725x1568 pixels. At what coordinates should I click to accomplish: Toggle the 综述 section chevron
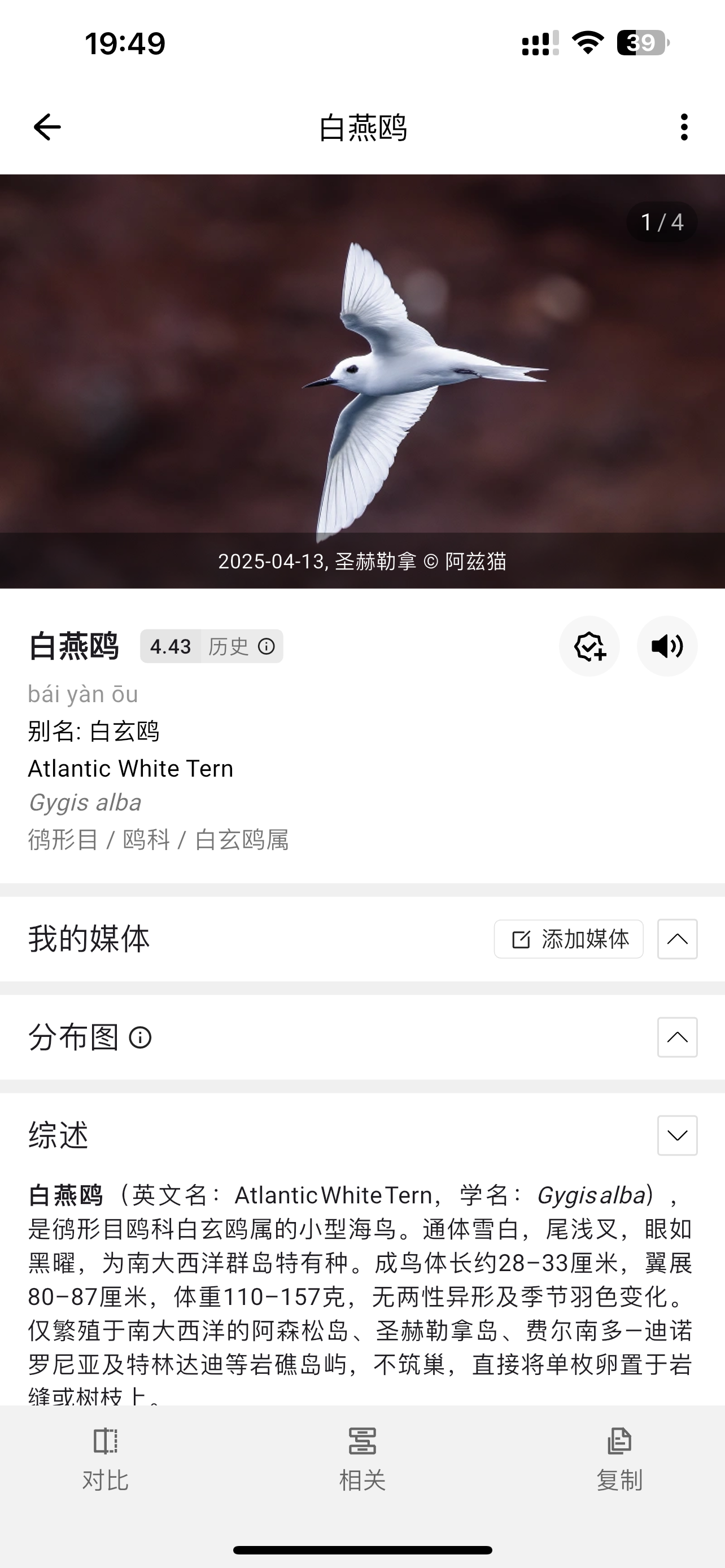click(x=678, y=1135)
